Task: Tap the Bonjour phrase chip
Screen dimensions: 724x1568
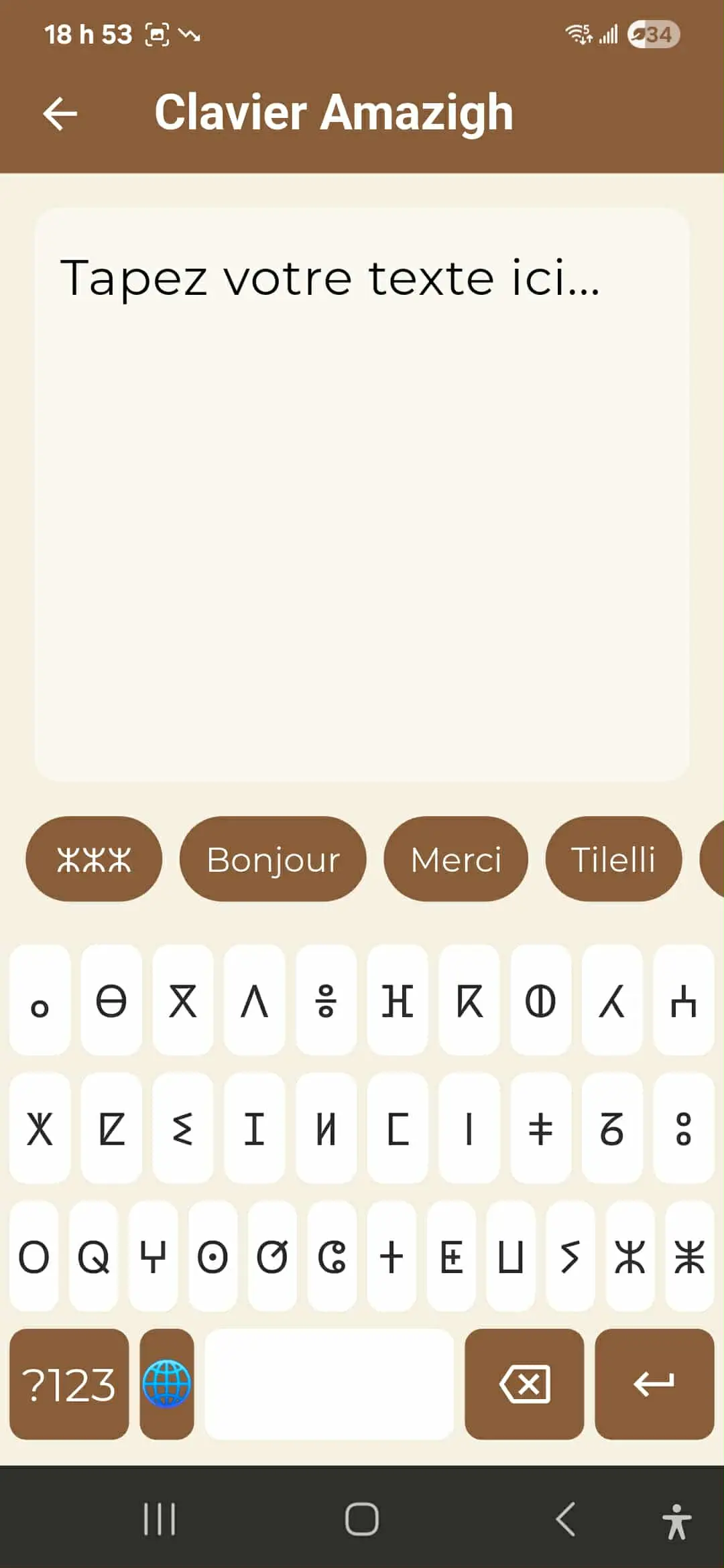Action: (x=273, y=859)
